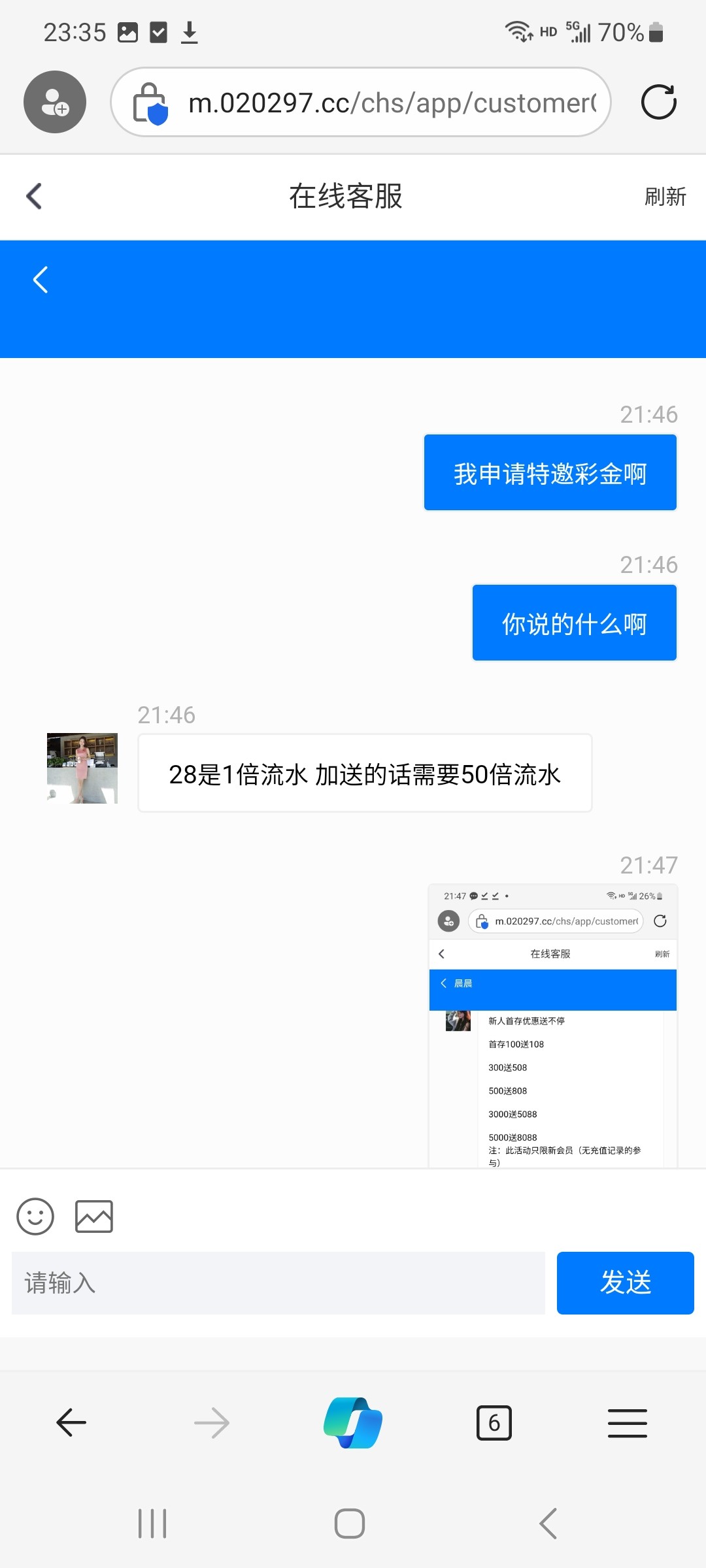
Task: View the 6 open browser tabs
Action: coord(494,1422)
